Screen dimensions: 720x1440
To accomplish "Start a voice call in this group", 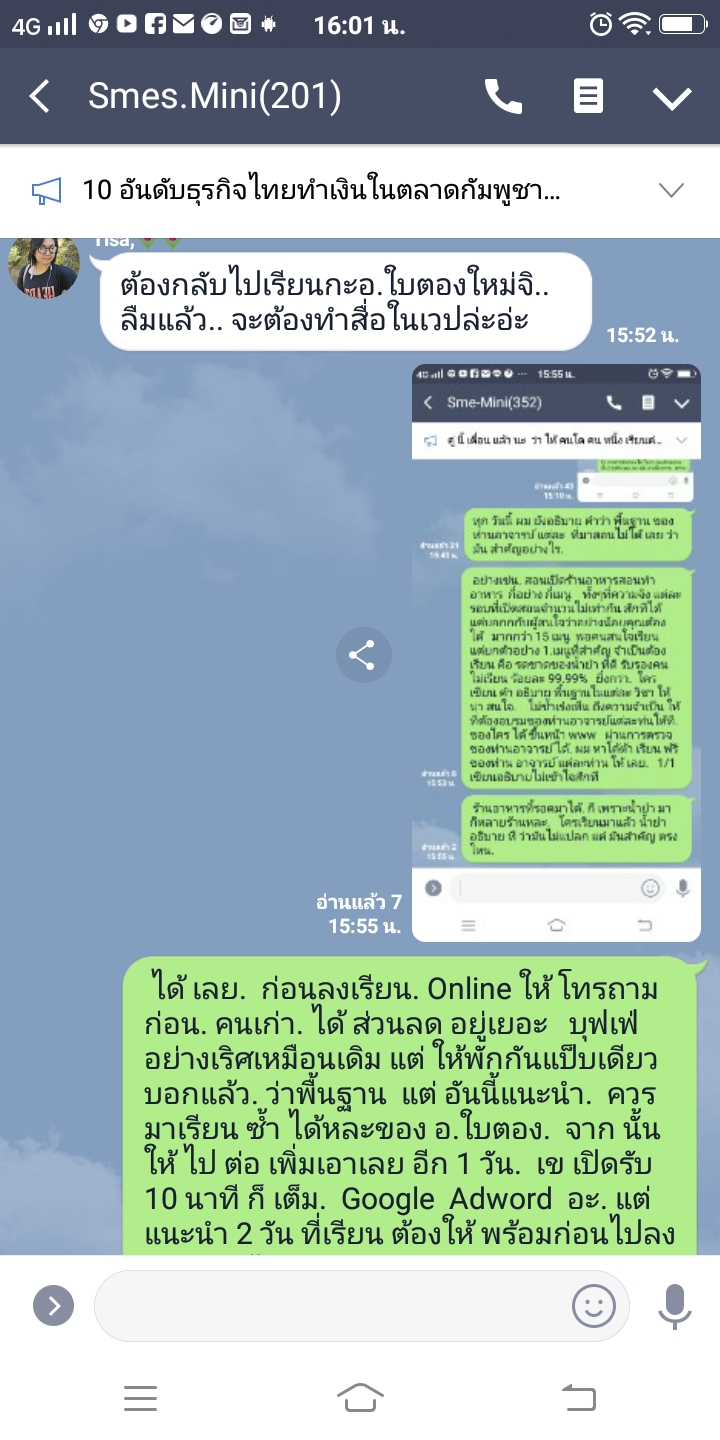I will coord(504,97).
